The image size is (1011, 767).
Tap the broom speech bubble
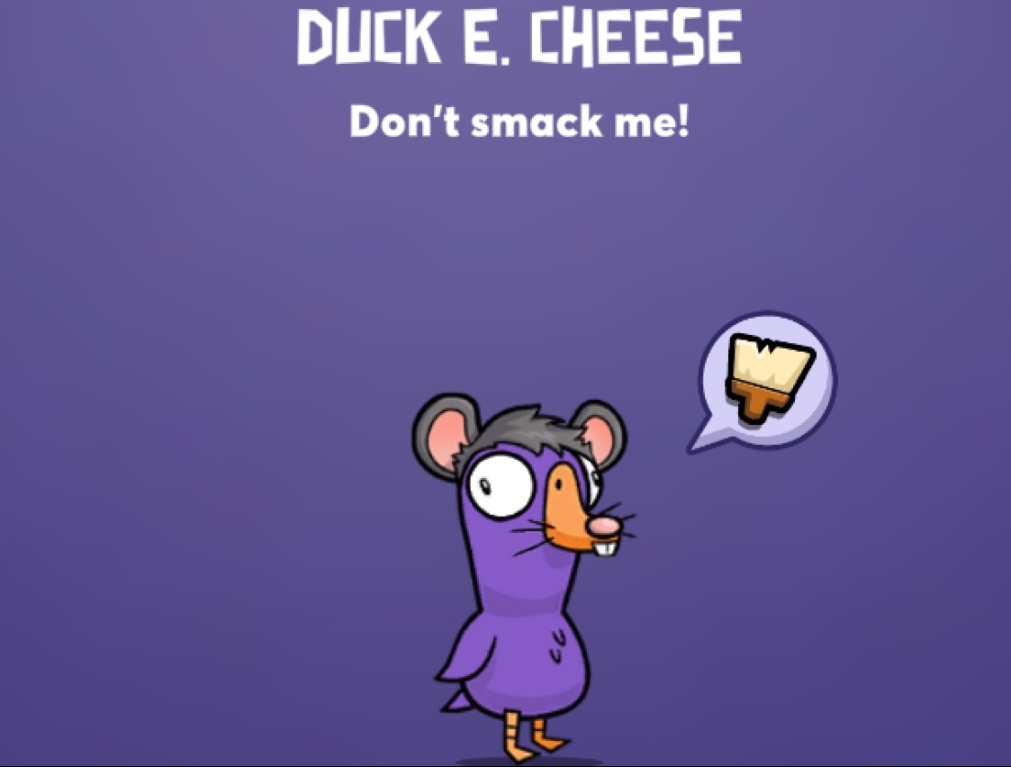[767, 378]
